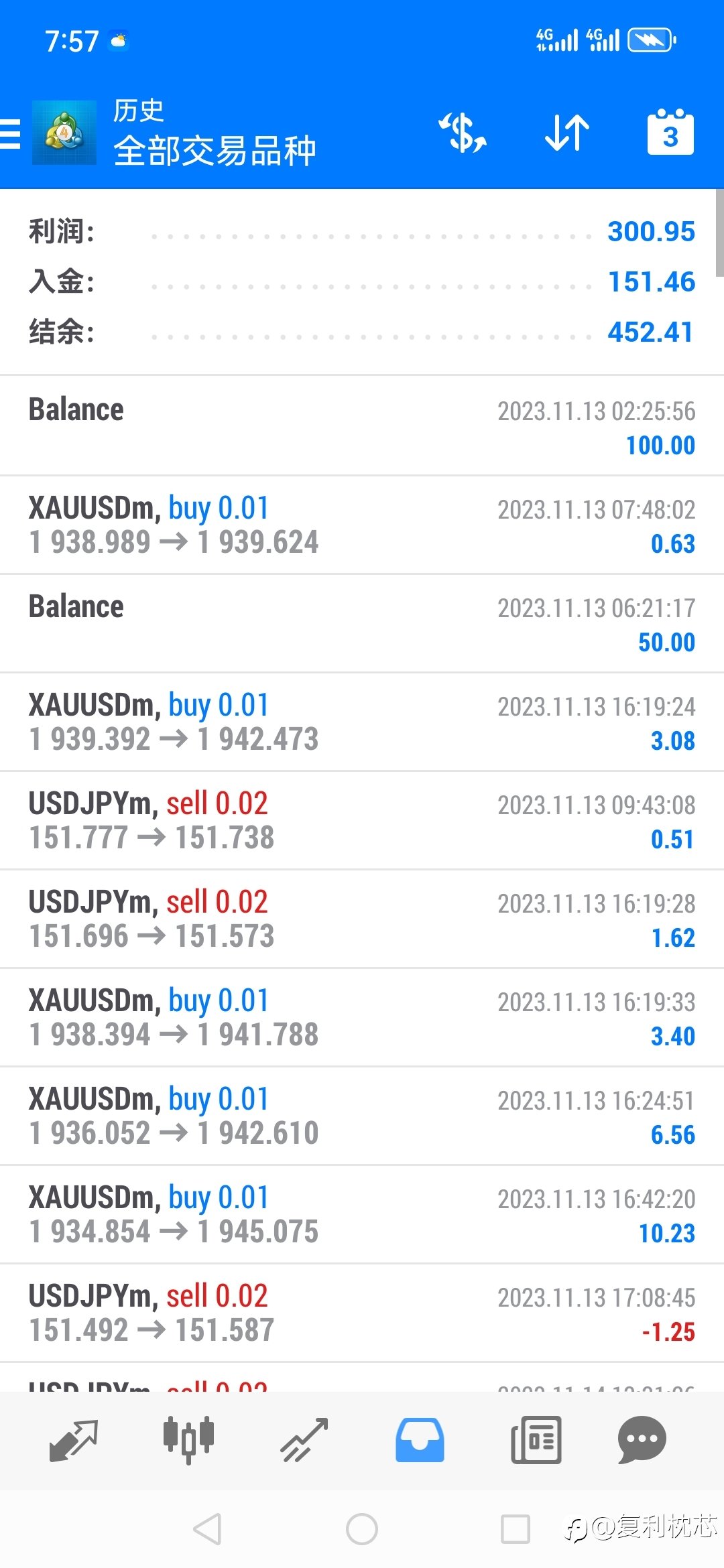
Task: Expand the USDJPYm trade with loss -1.25
Action: (362, 1313)
